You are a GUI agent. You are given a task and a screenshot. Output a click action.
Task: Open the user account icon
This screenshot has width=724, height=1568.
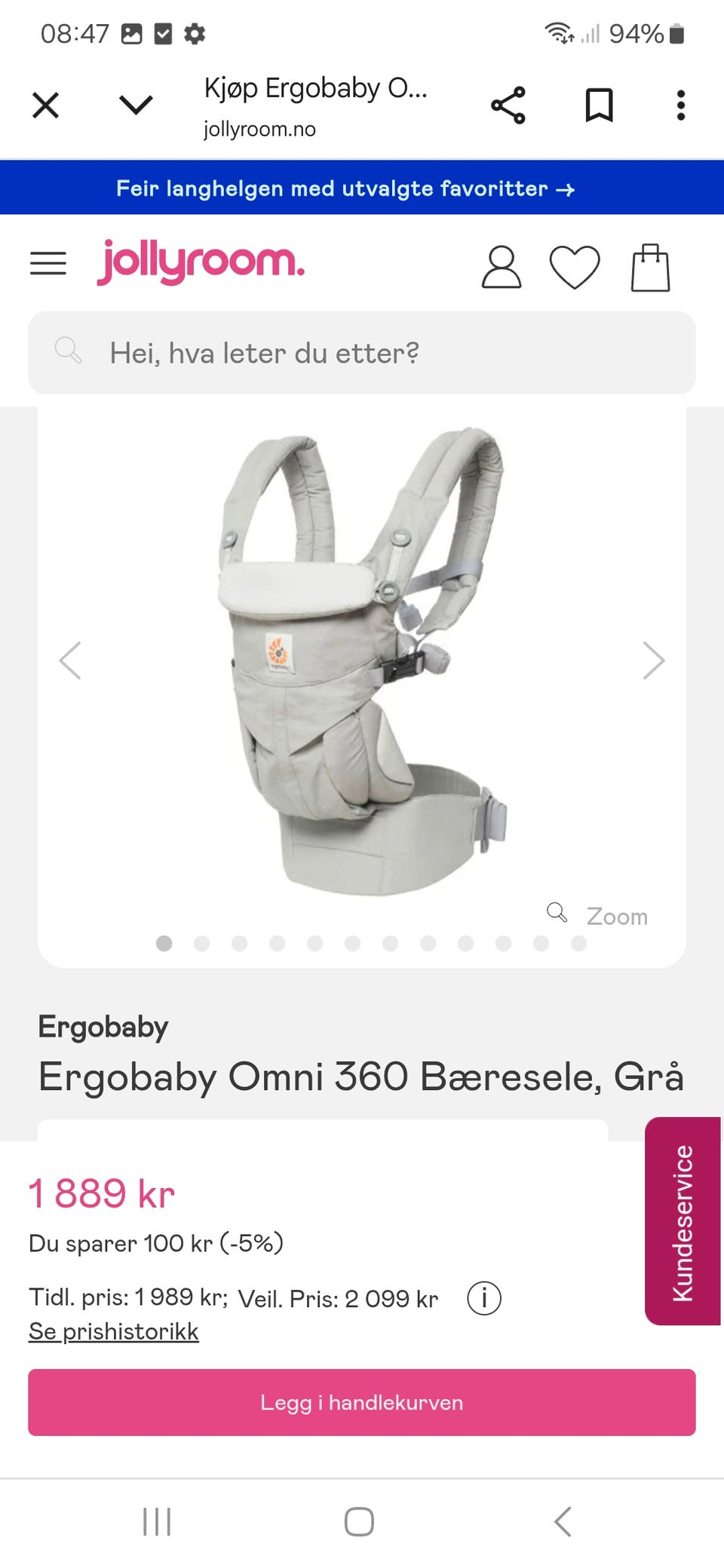501,268
